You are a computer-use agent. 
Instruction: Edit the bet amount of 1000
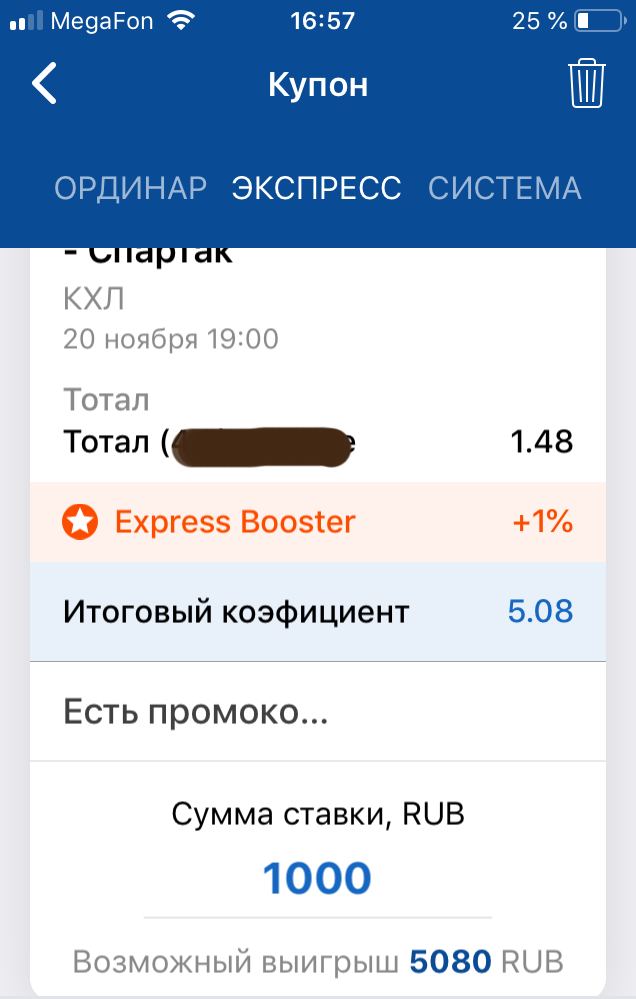pos(317,879)
